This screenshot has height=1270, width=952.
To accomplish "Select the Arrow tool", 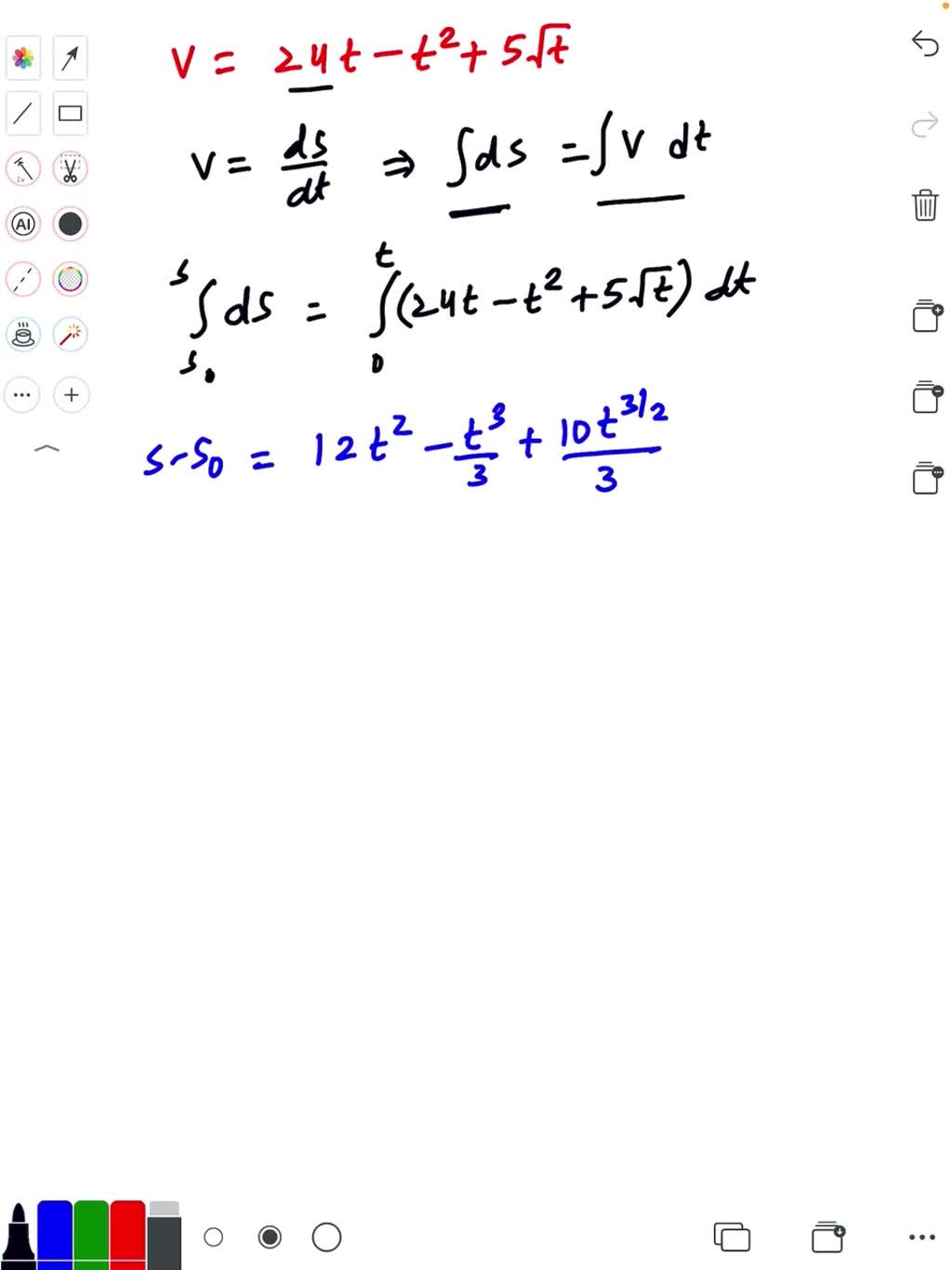I will tap(70, 58).
